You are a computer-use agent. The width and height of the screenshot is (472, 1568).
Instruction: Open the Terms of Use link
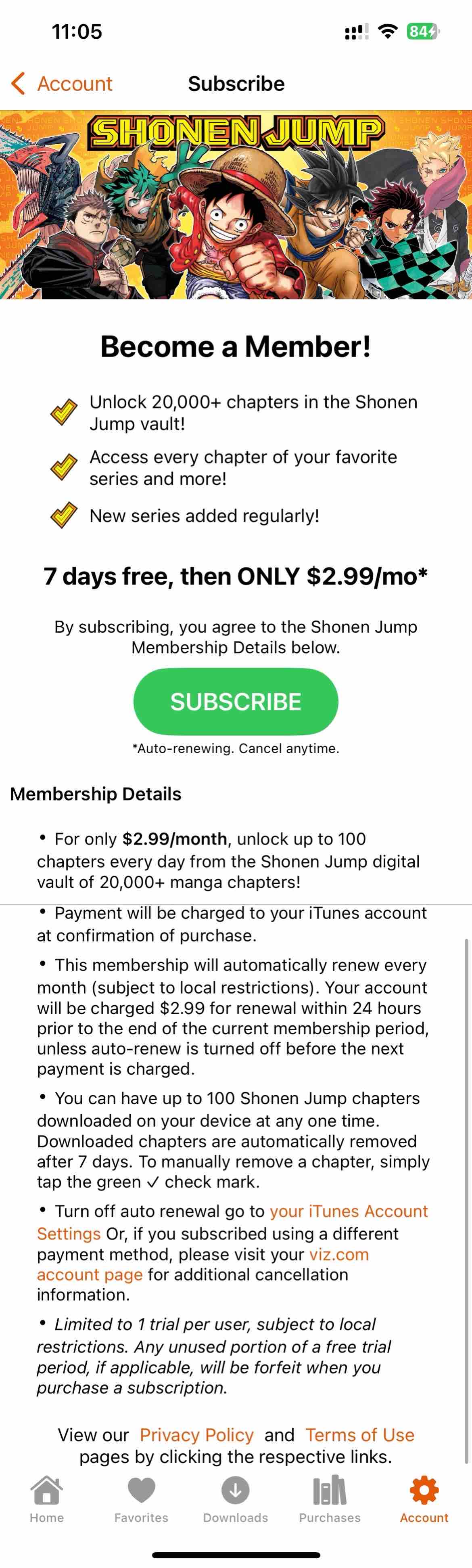pos(359,1435)
